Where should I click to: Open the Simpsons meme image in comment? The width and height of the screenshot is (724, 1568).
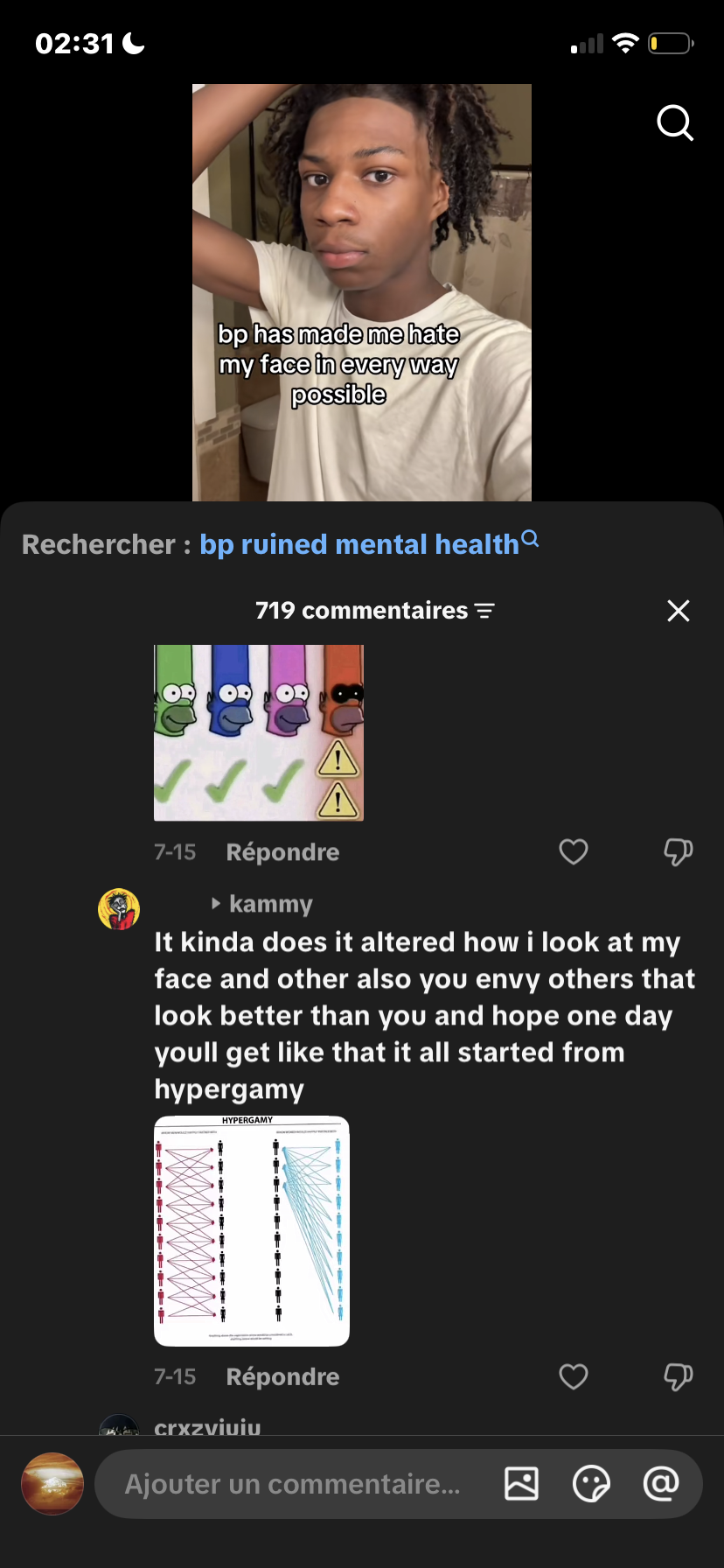[259, 732]
